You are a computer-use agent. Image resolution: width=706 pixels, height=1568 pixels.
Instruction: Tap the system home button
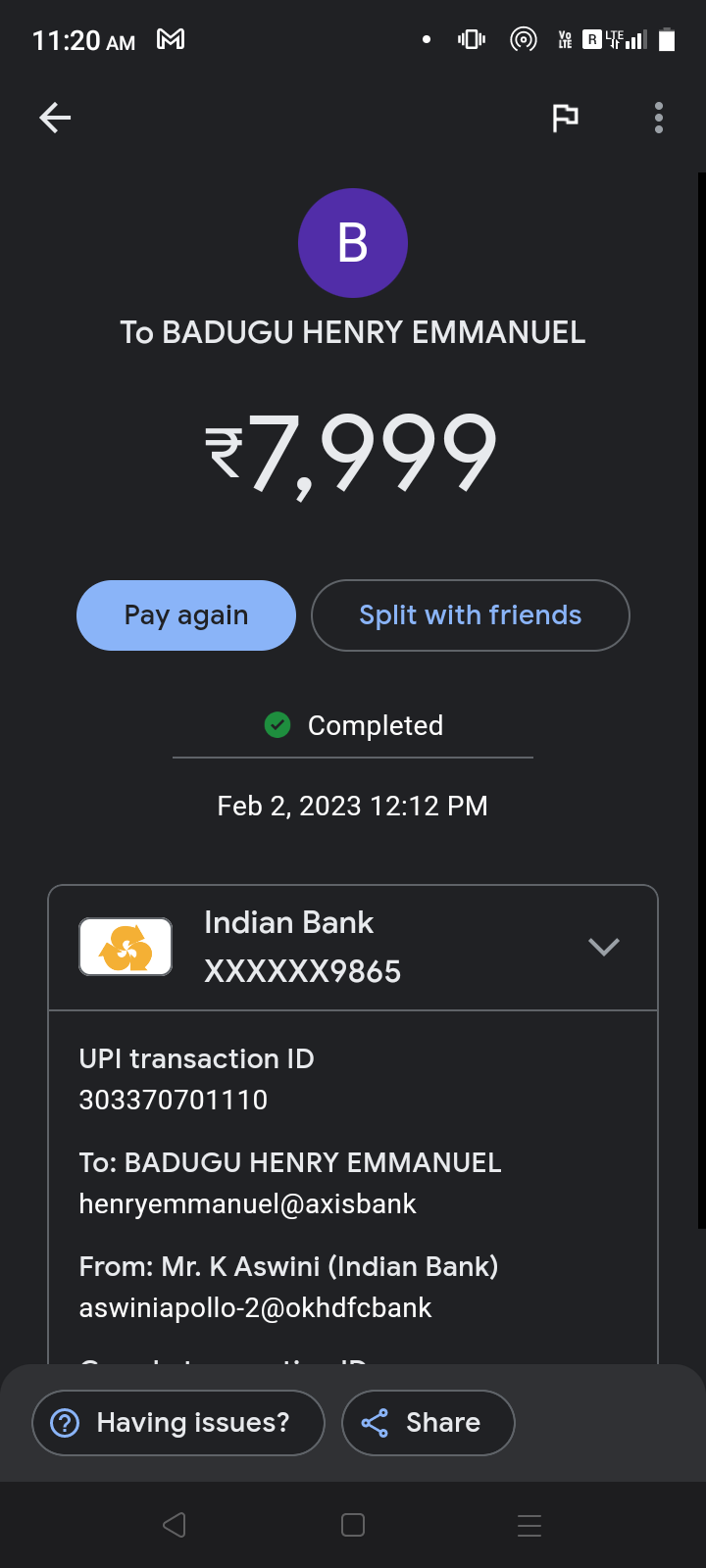[353, 1525]
